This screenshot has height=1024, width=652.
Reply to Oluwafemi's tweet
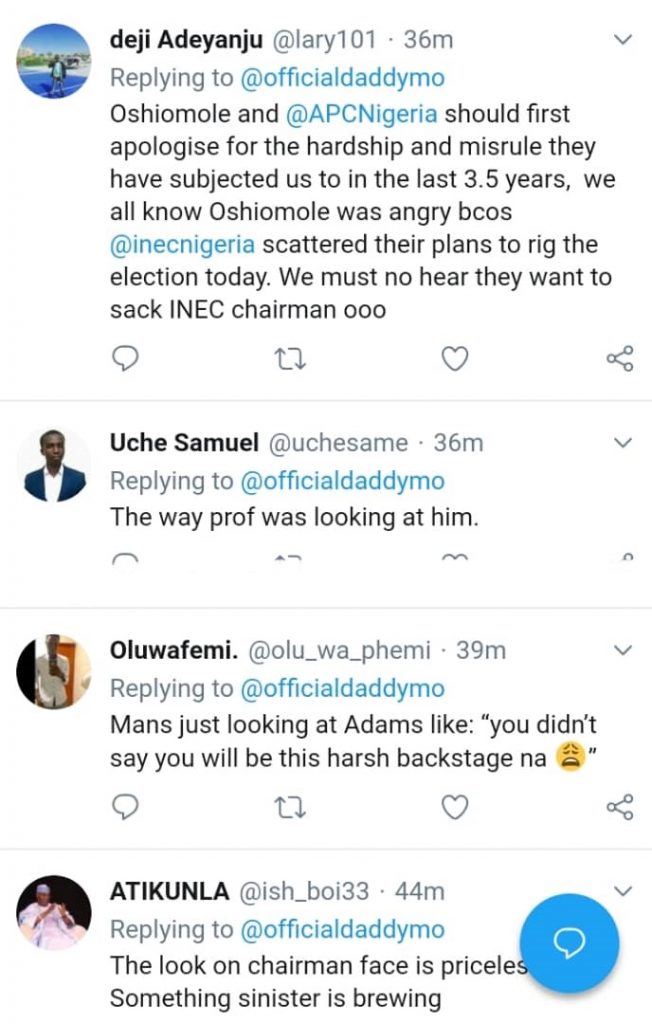click(125, 807)
